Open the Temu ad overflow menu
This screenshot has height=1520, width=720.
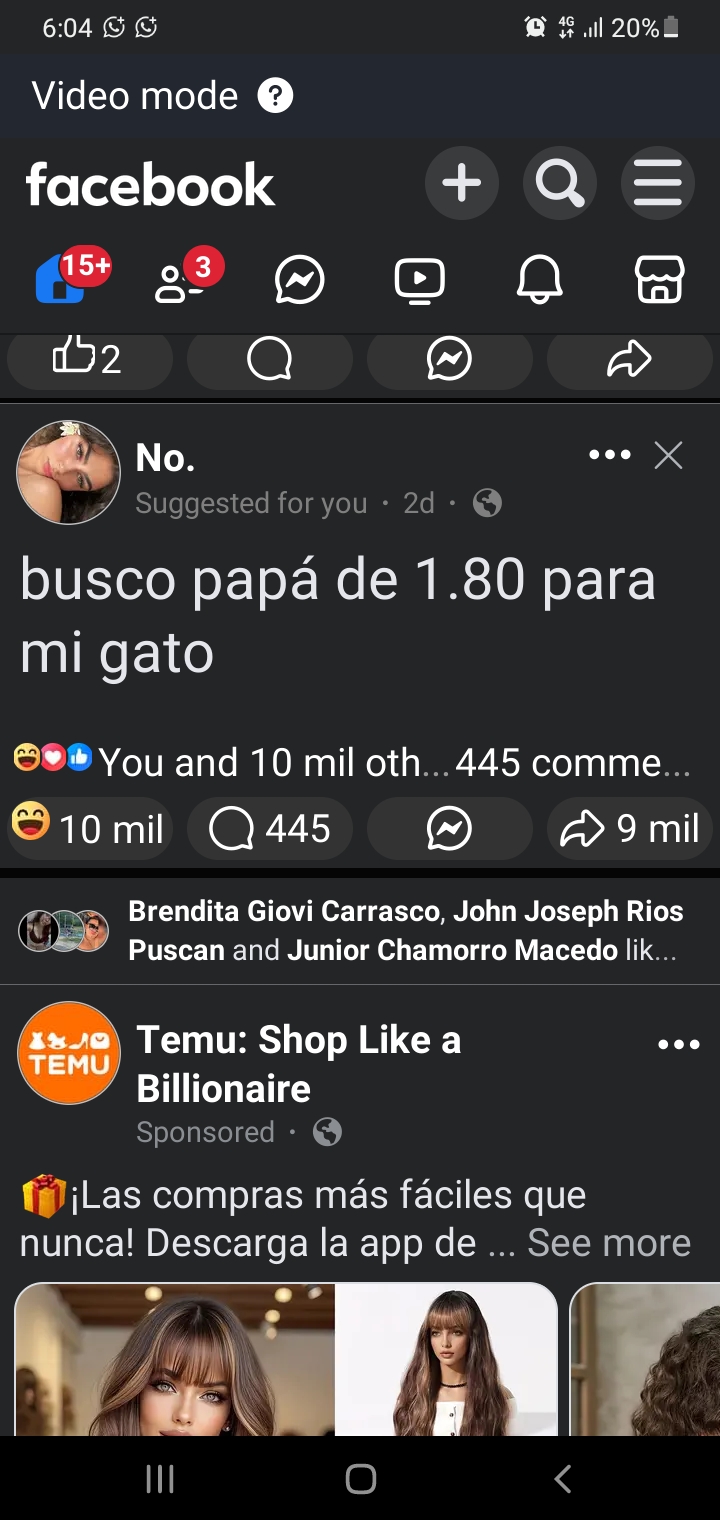(x=679, y=1045)
